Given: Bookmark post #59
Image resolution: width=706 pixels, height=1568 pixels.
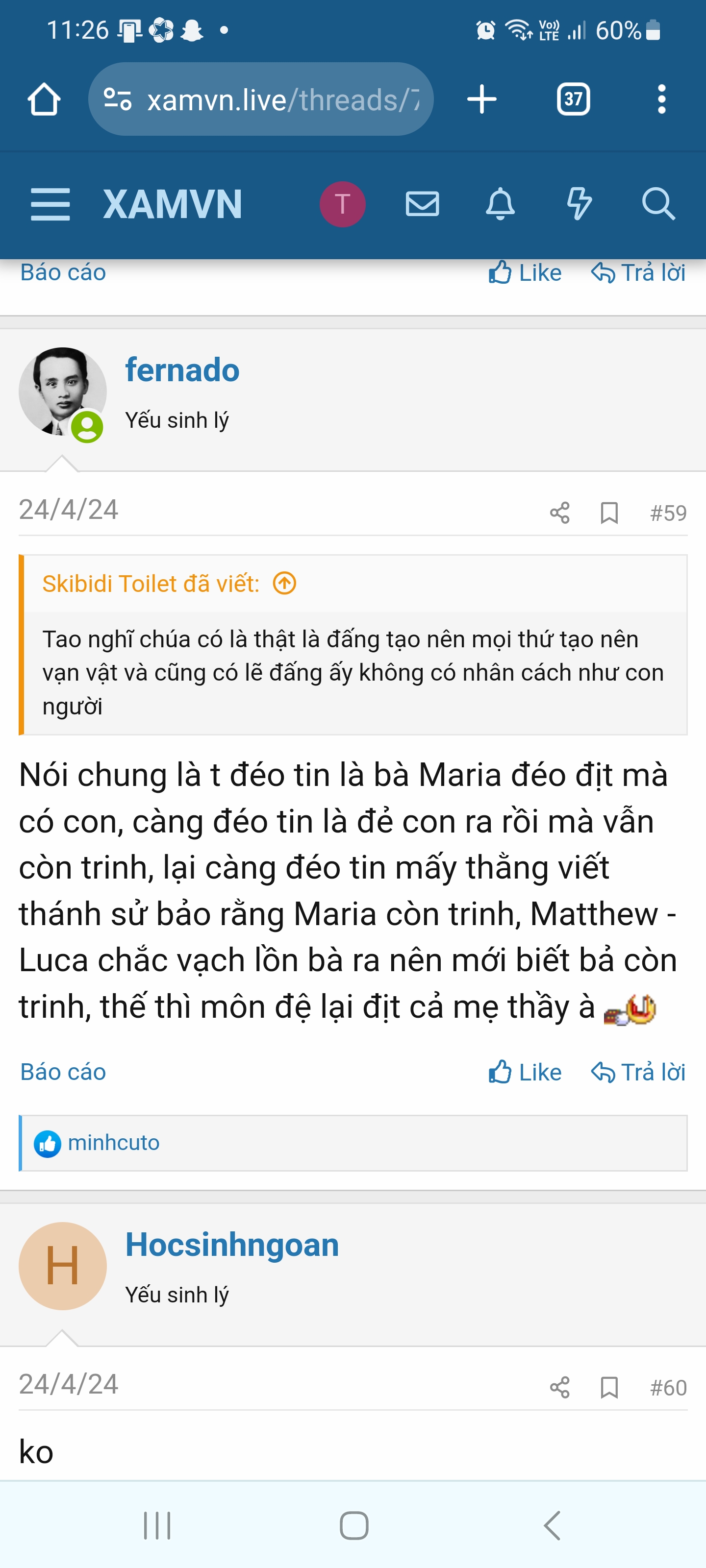Looking at the screenshot, I should (x=609, y=513).
